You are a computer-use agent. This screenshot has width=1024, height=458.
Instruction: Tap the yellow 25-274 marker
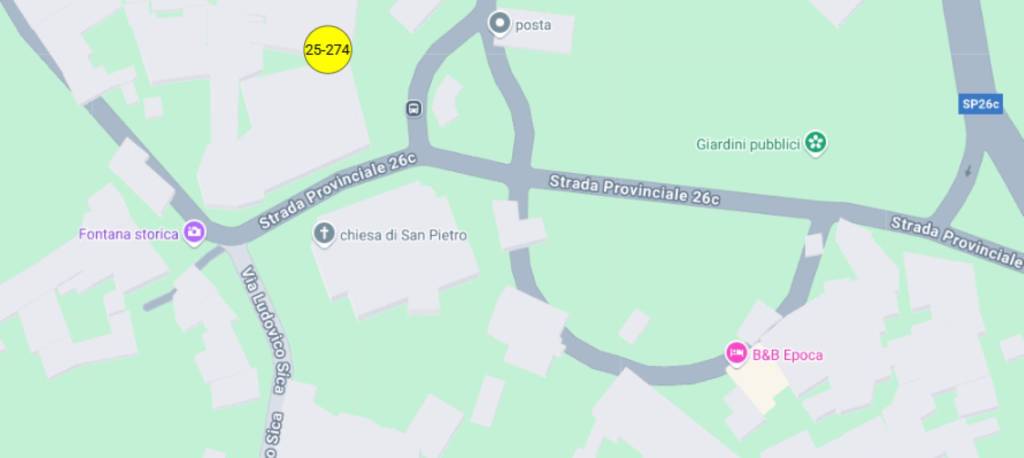[327, 49]
